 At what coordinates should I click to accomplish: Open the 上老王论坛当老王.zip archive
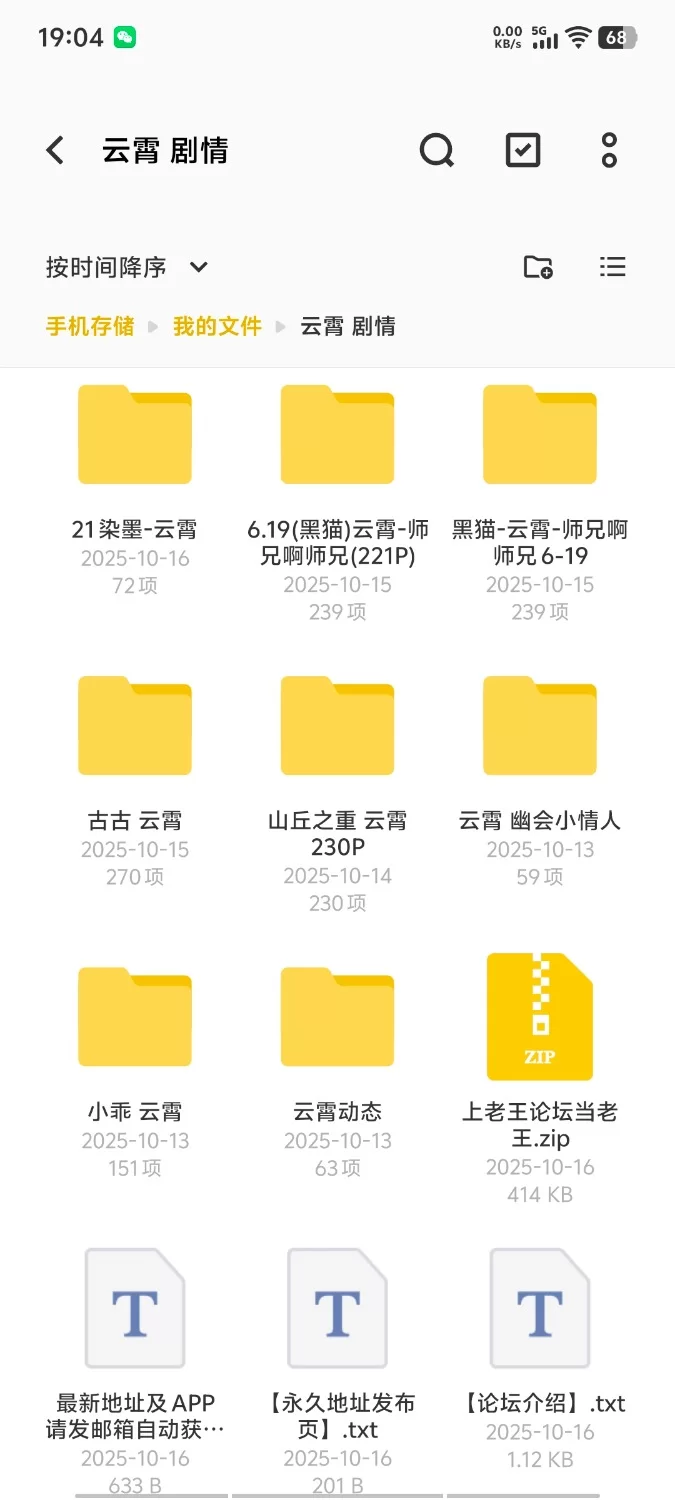click(540, 1018)
